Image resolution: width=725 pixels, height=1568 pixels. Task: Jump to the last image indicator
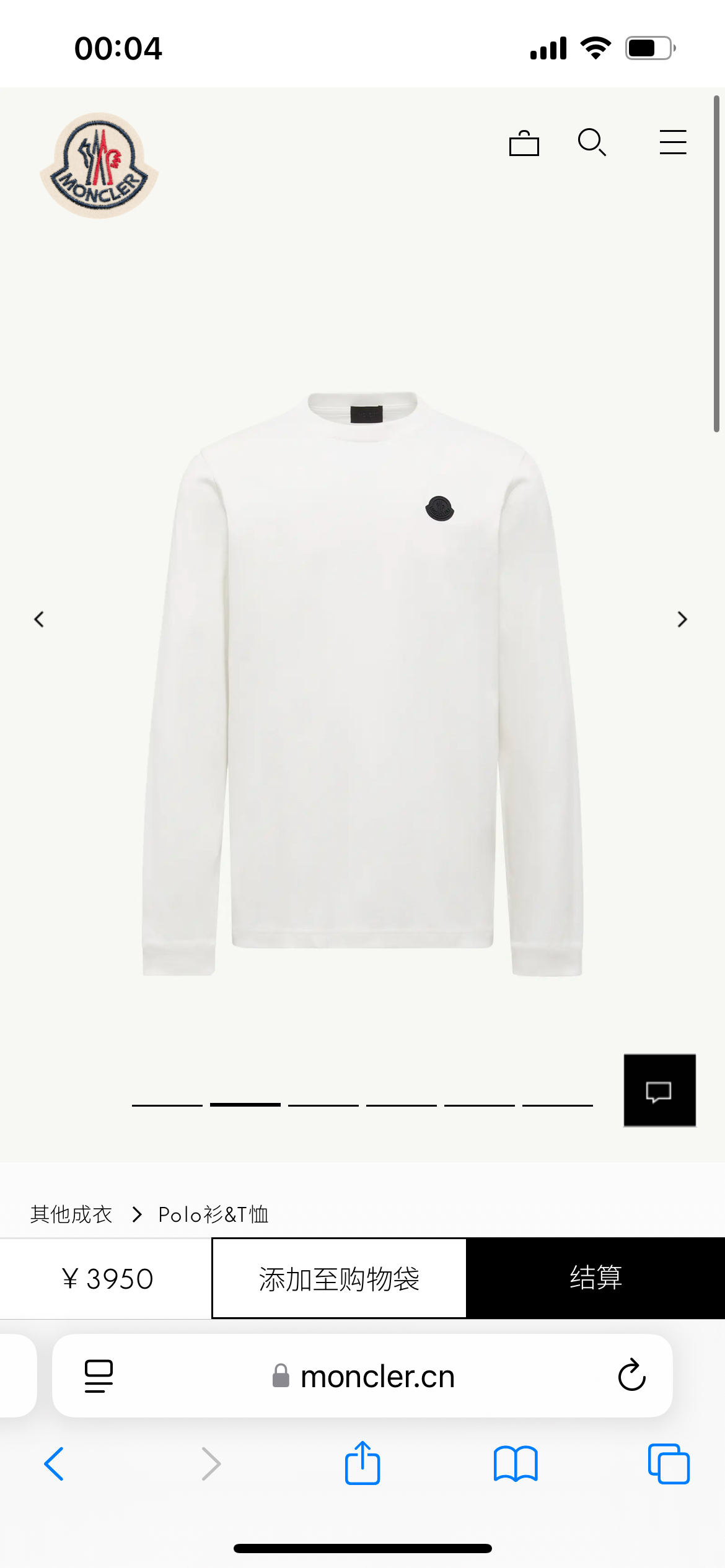point(557,1105)
